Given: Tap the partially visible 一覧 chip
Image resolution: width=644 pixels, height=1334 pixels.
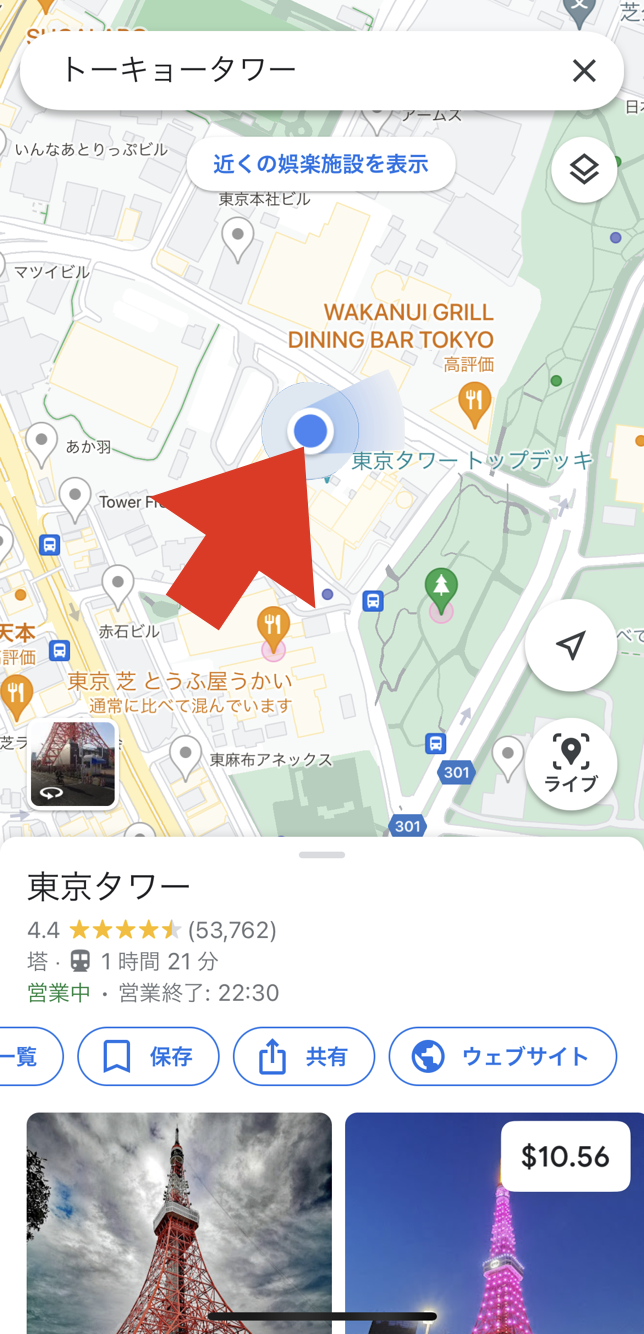Looking at the screenshot, I should pyautogui.click(x=30, y=1056).
